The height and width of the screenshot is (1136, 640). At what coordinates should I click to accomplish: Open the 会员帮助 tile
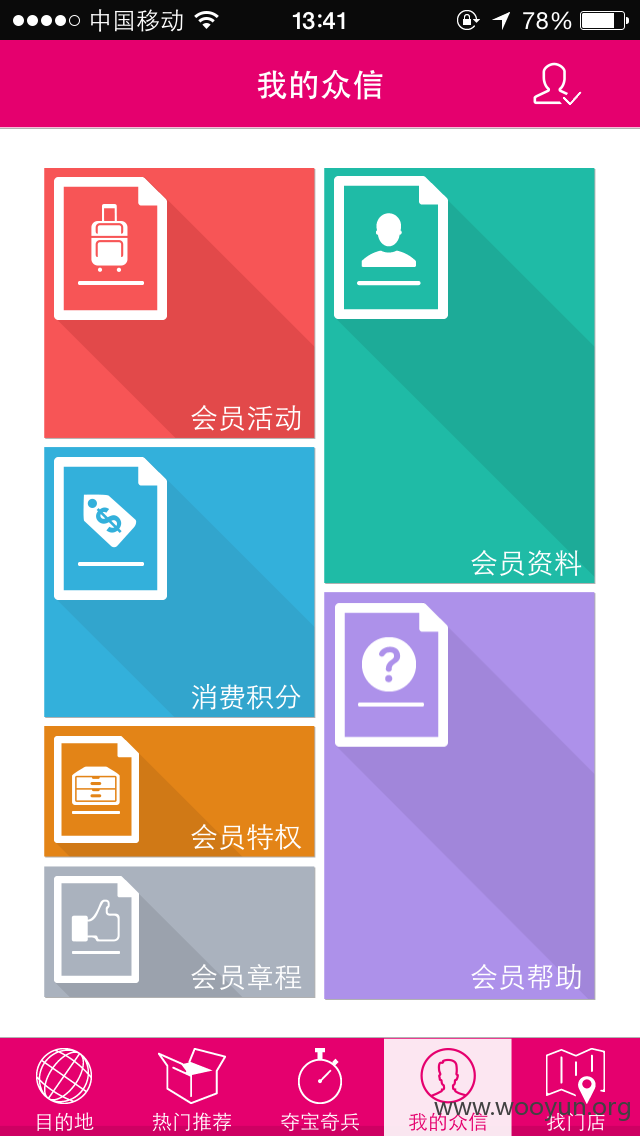pyautogui.click(x=460, y=795)
